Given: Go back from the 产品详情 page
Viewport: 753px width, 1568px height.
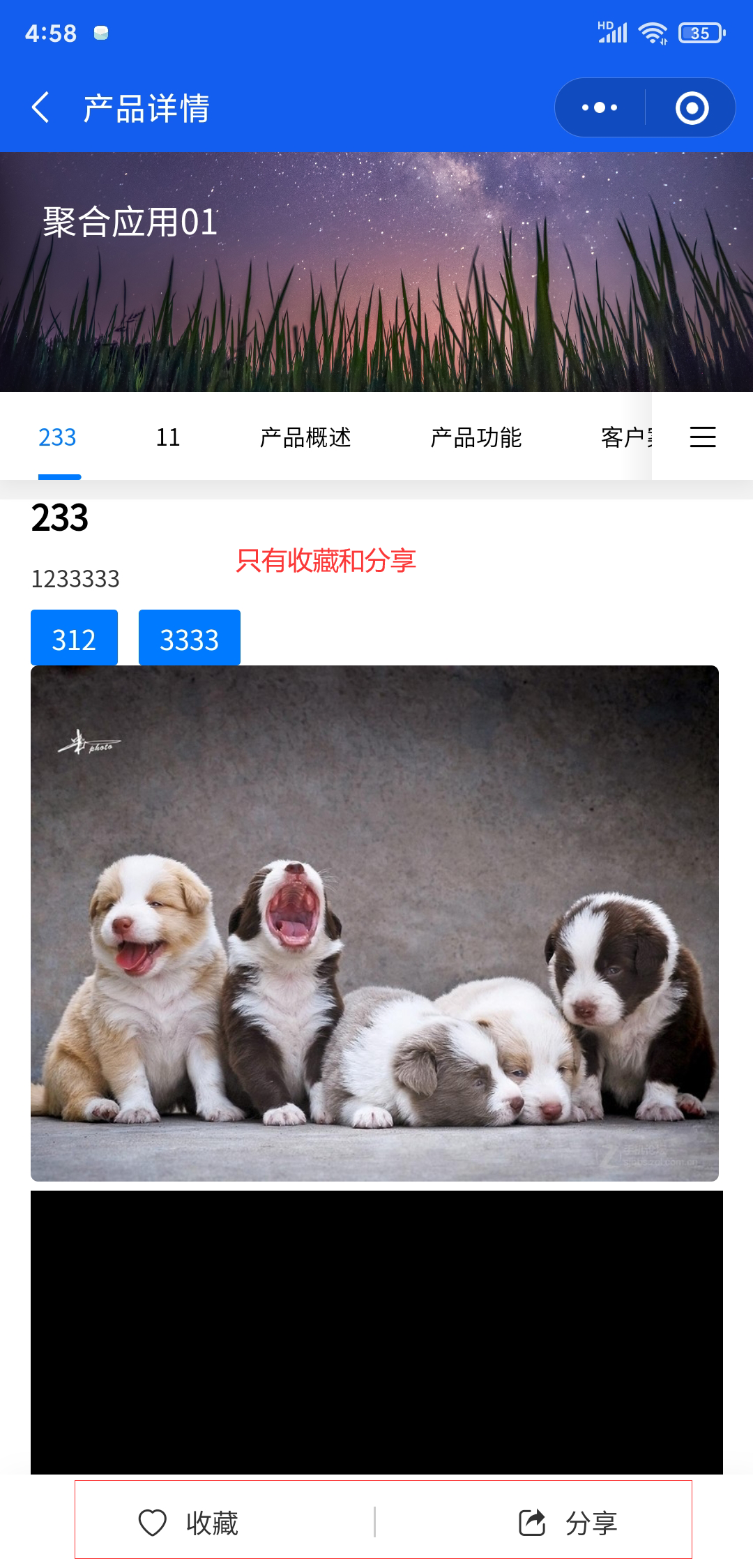Looking at the screenshot, I should click(40, 108).
